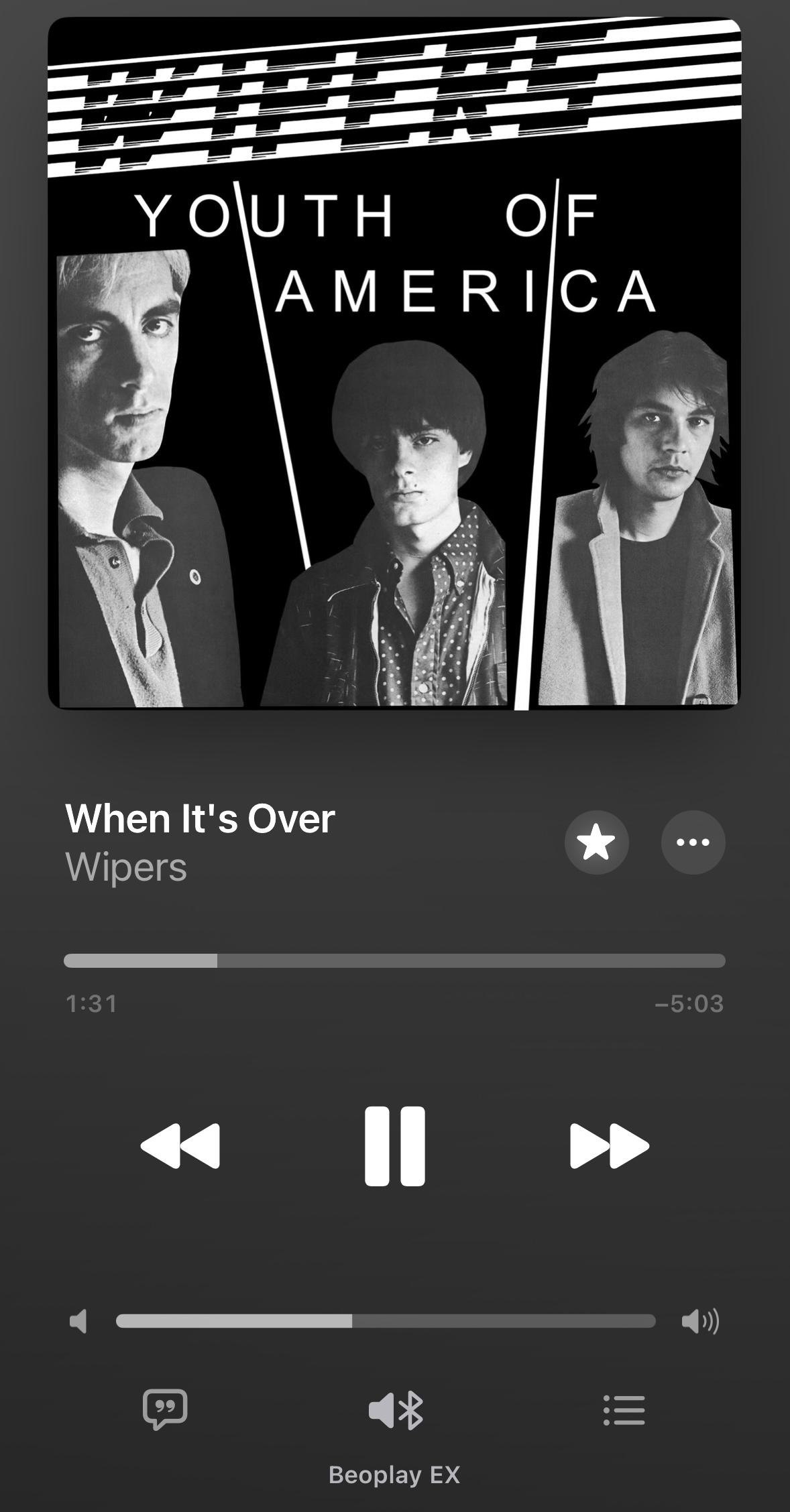The width and height of the screenshot is (790, 1512).
Task: Pause the song When It's Over
Action: 394,1146
